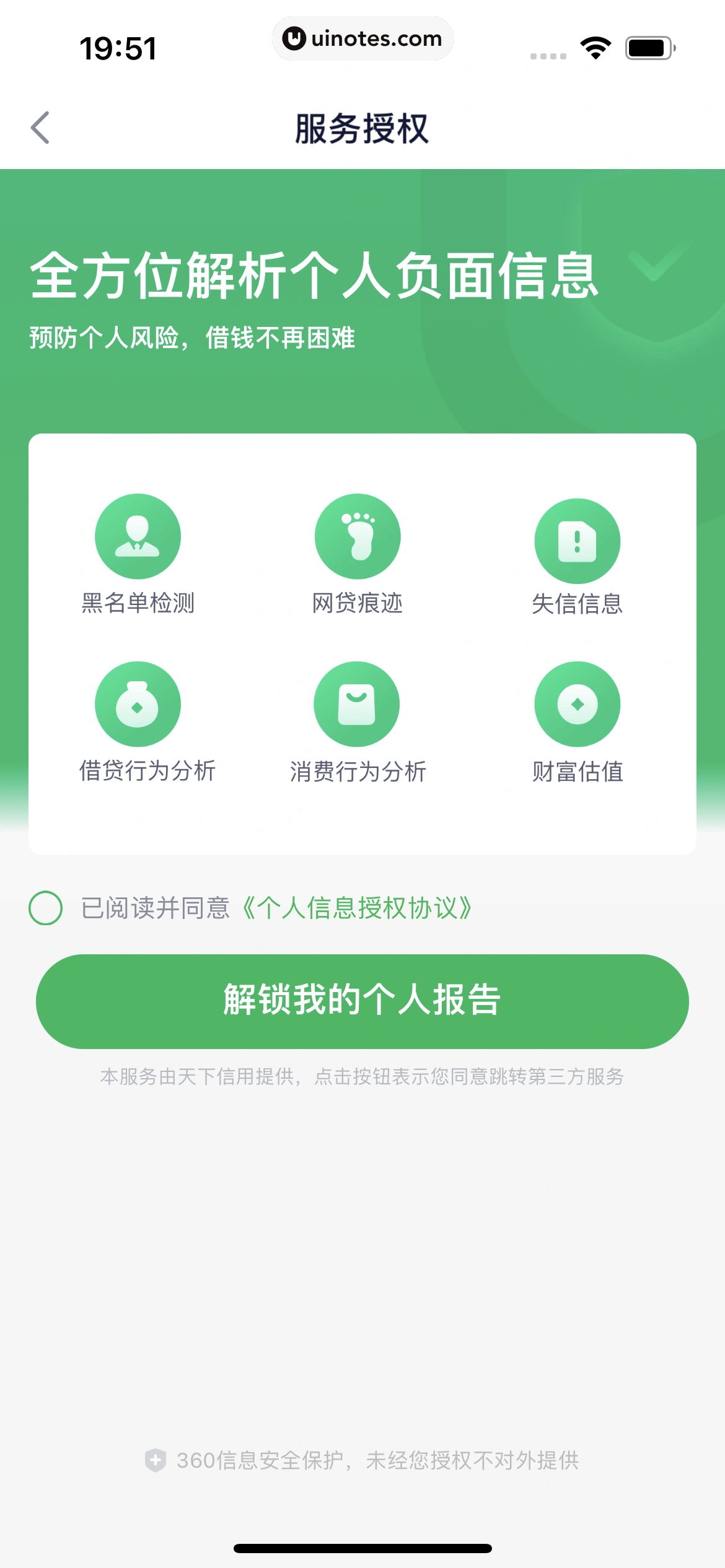Tap the 网贷痕迹 footprint icon
Screen dimensions: 725x1568
click(x=358, y=536)
